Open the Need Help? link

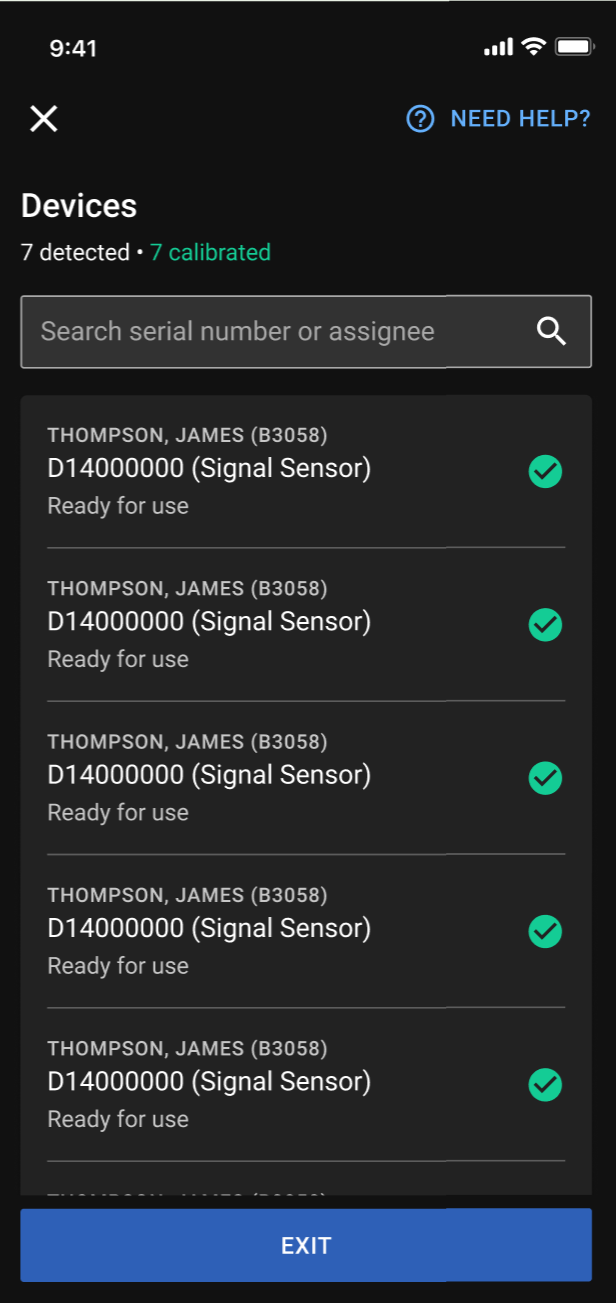pos(498,119)
